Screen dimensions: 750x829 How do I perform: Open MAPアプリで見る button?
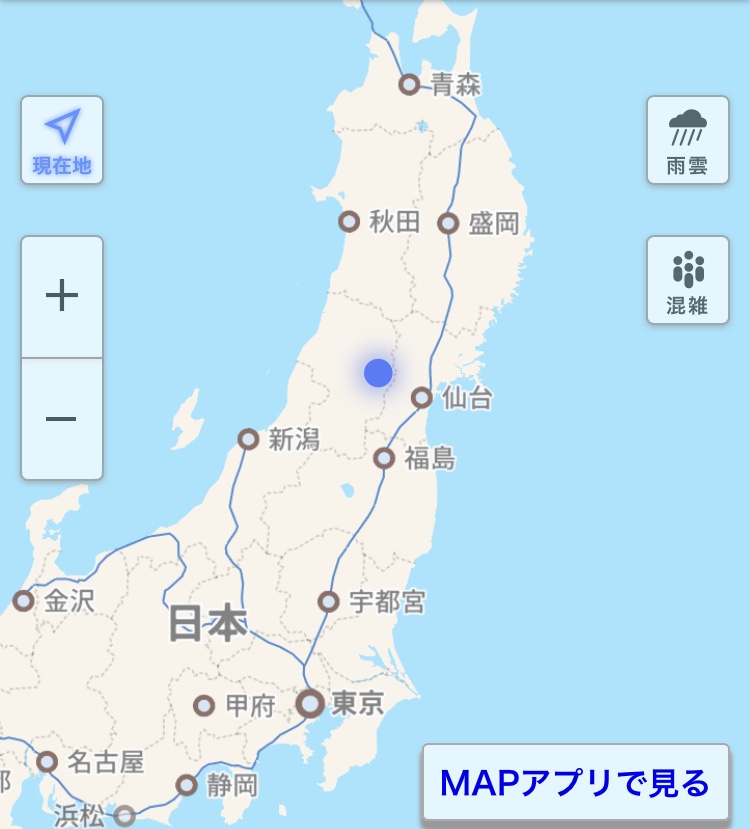coord(575,783)
